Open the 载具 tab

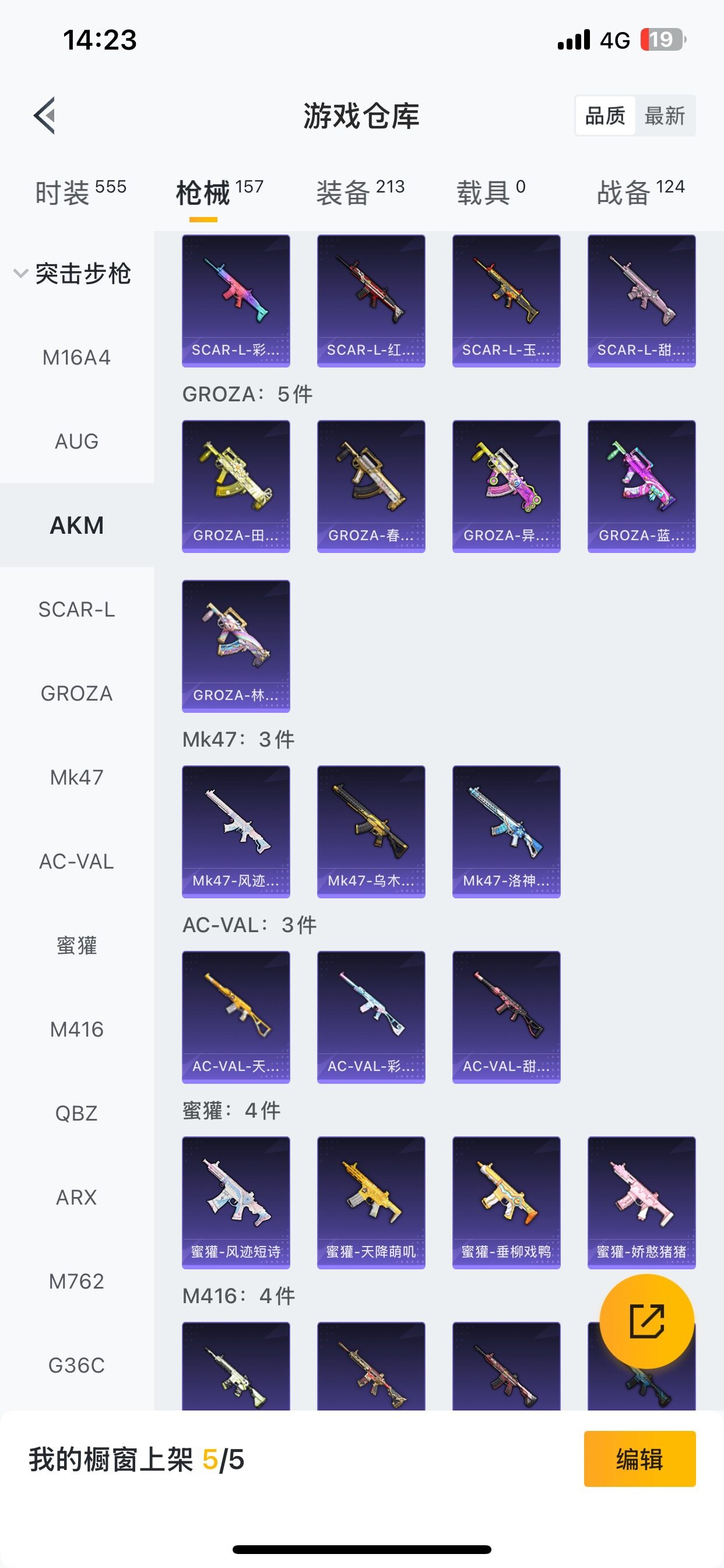490,192
